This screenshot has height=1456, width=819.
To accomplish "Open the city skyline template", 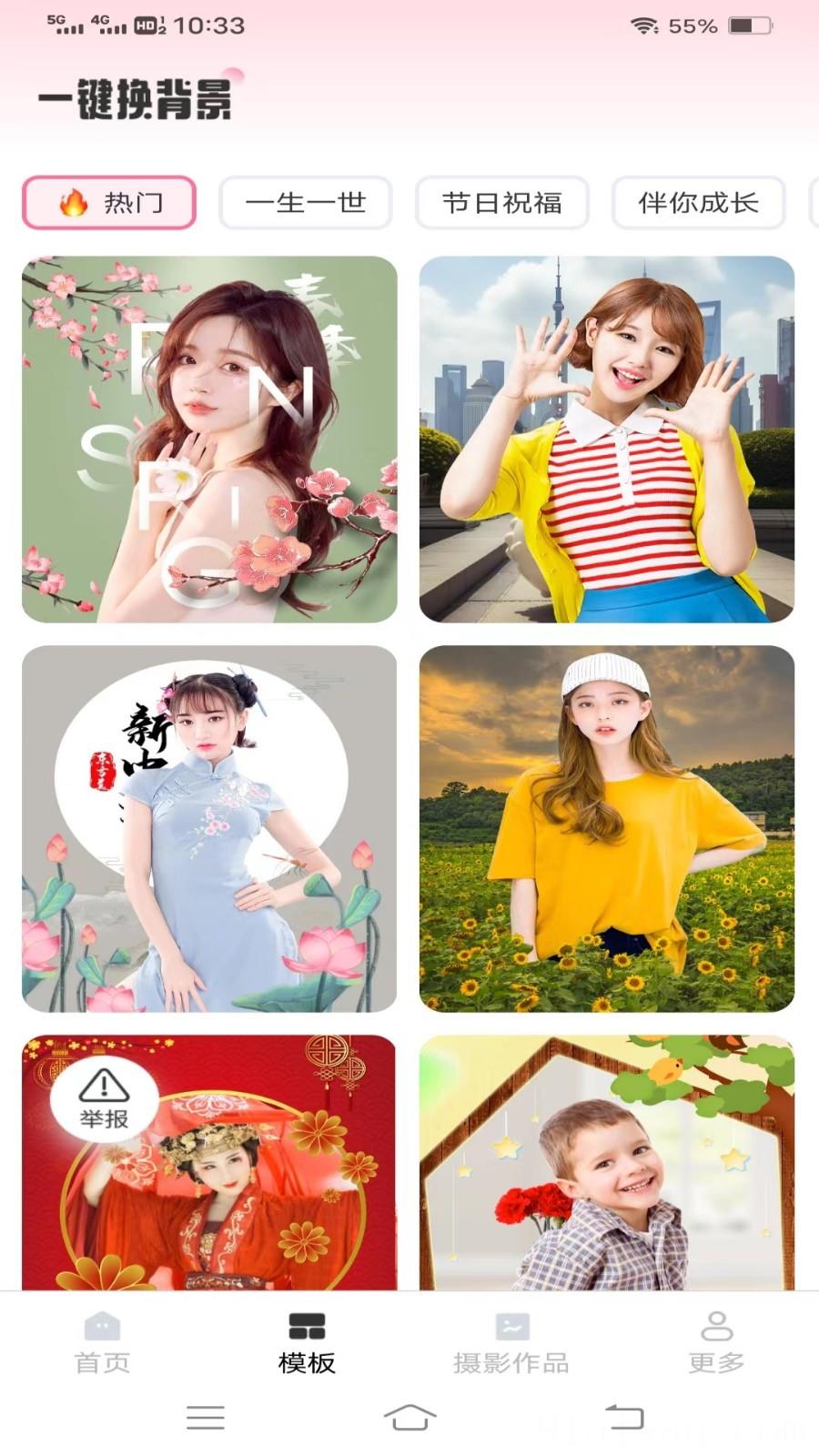I will 606,440.
